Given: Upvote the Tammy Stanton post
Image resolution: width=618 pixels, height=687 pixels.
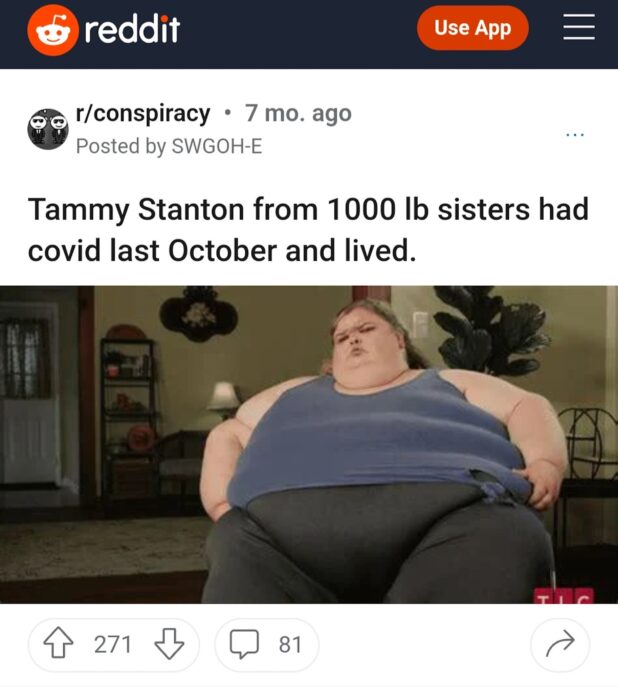Looking at the screenshot, I should pos(58,645).
